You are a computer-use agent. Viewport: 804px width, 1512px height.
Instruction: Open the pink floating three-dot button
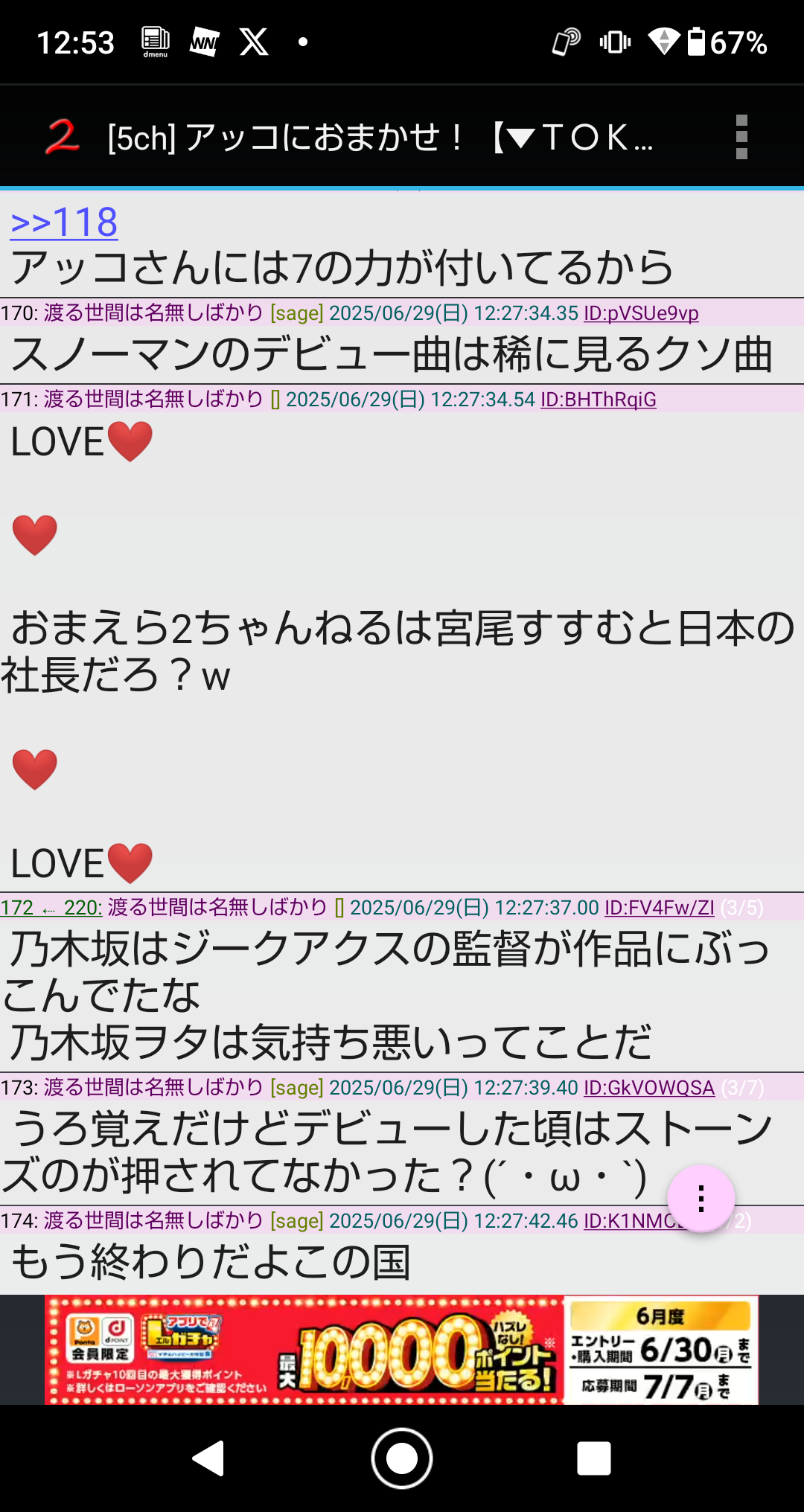coord(701,1199)
